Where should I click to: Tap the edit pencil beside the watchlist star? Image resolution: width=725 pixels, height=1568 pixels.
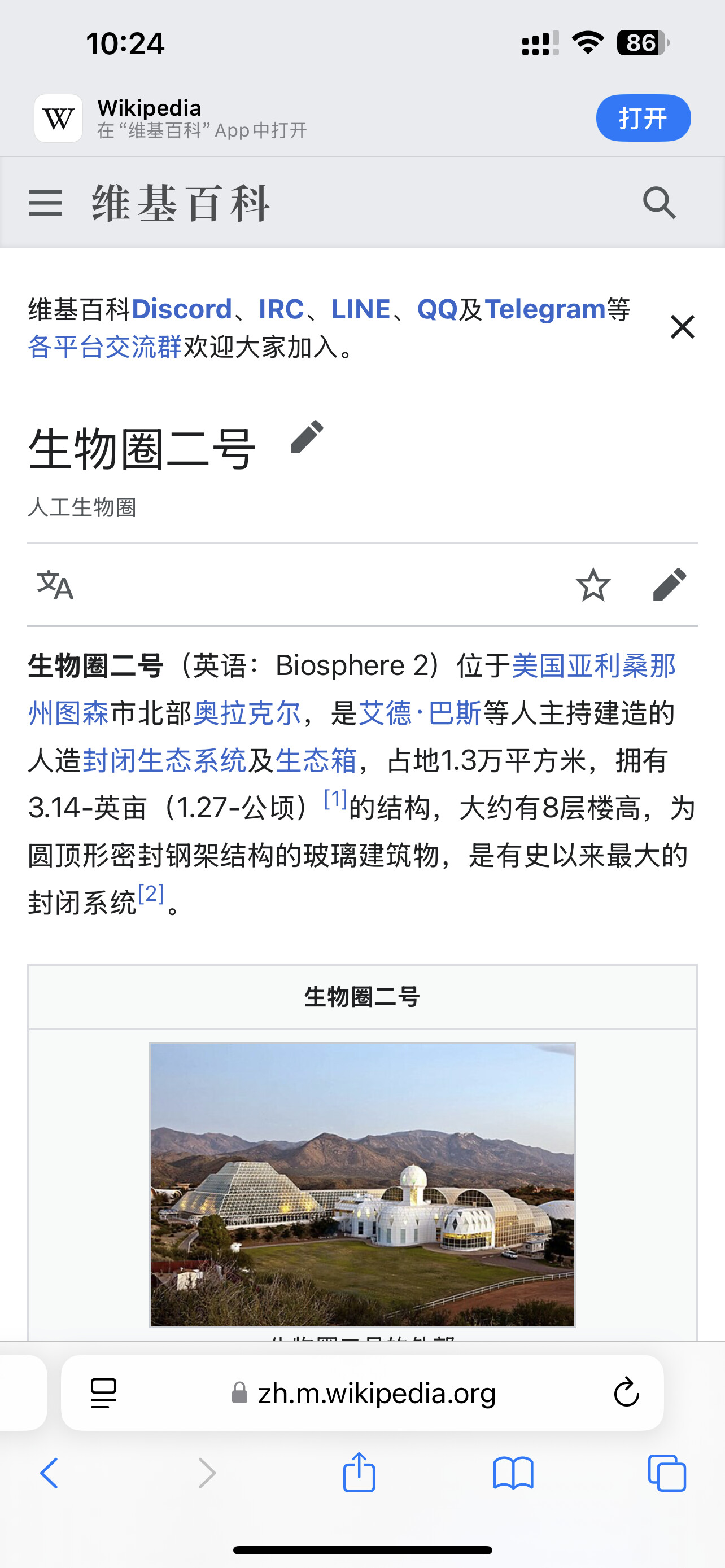point(670,585)
